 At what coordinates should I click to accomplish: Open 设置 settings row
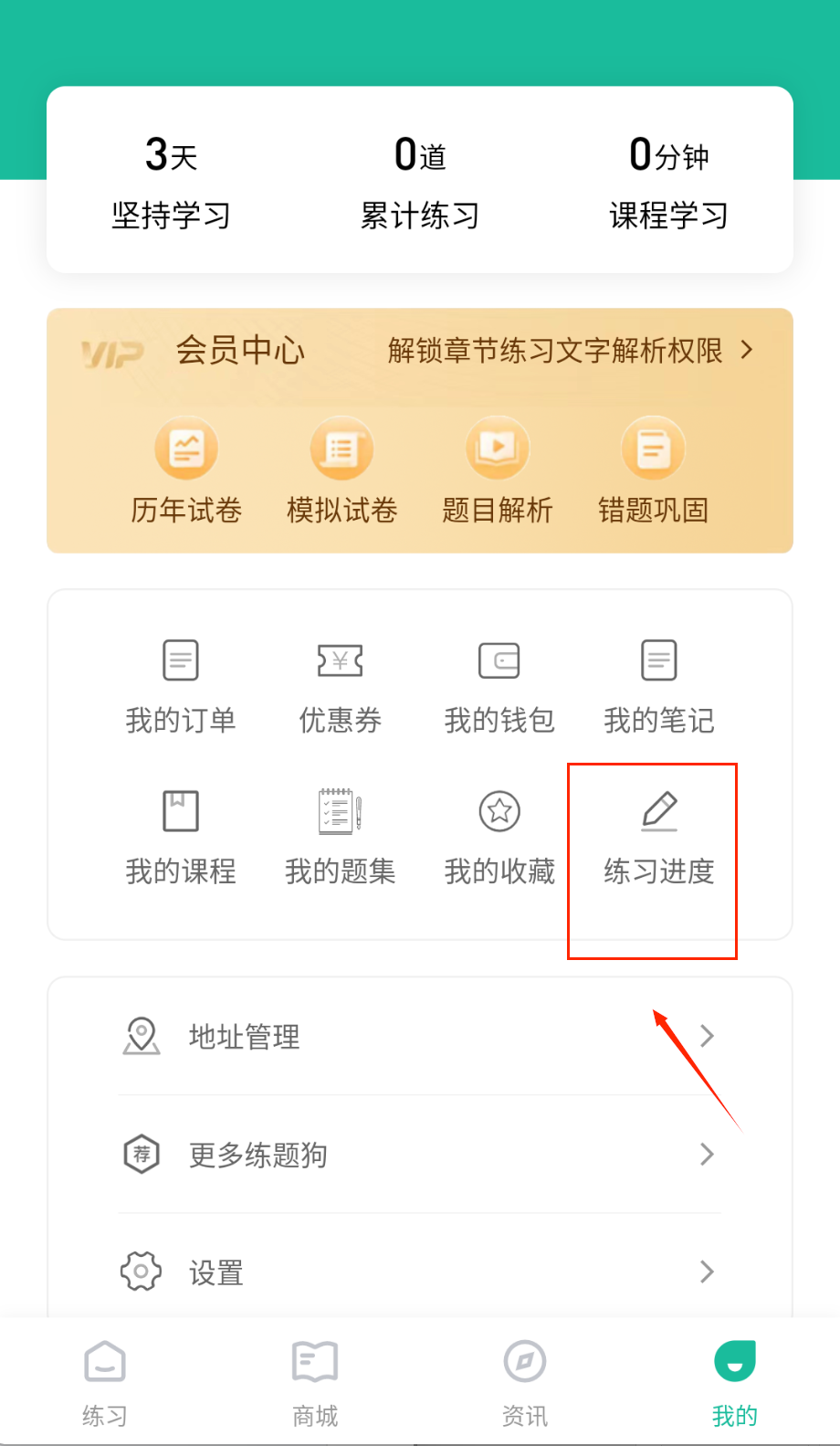coord(419,1272)
